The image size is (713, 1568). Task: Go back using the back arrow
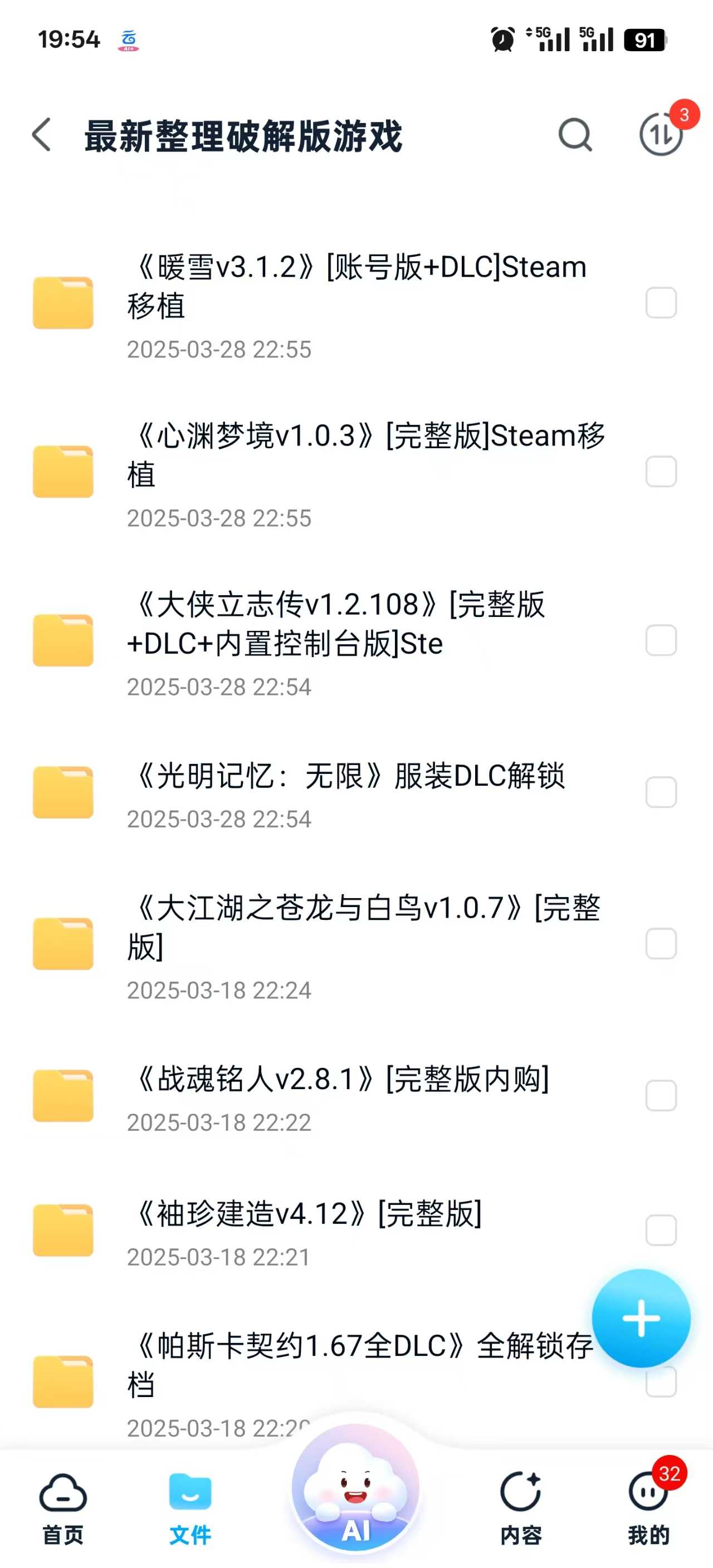[x=40, y=135]
